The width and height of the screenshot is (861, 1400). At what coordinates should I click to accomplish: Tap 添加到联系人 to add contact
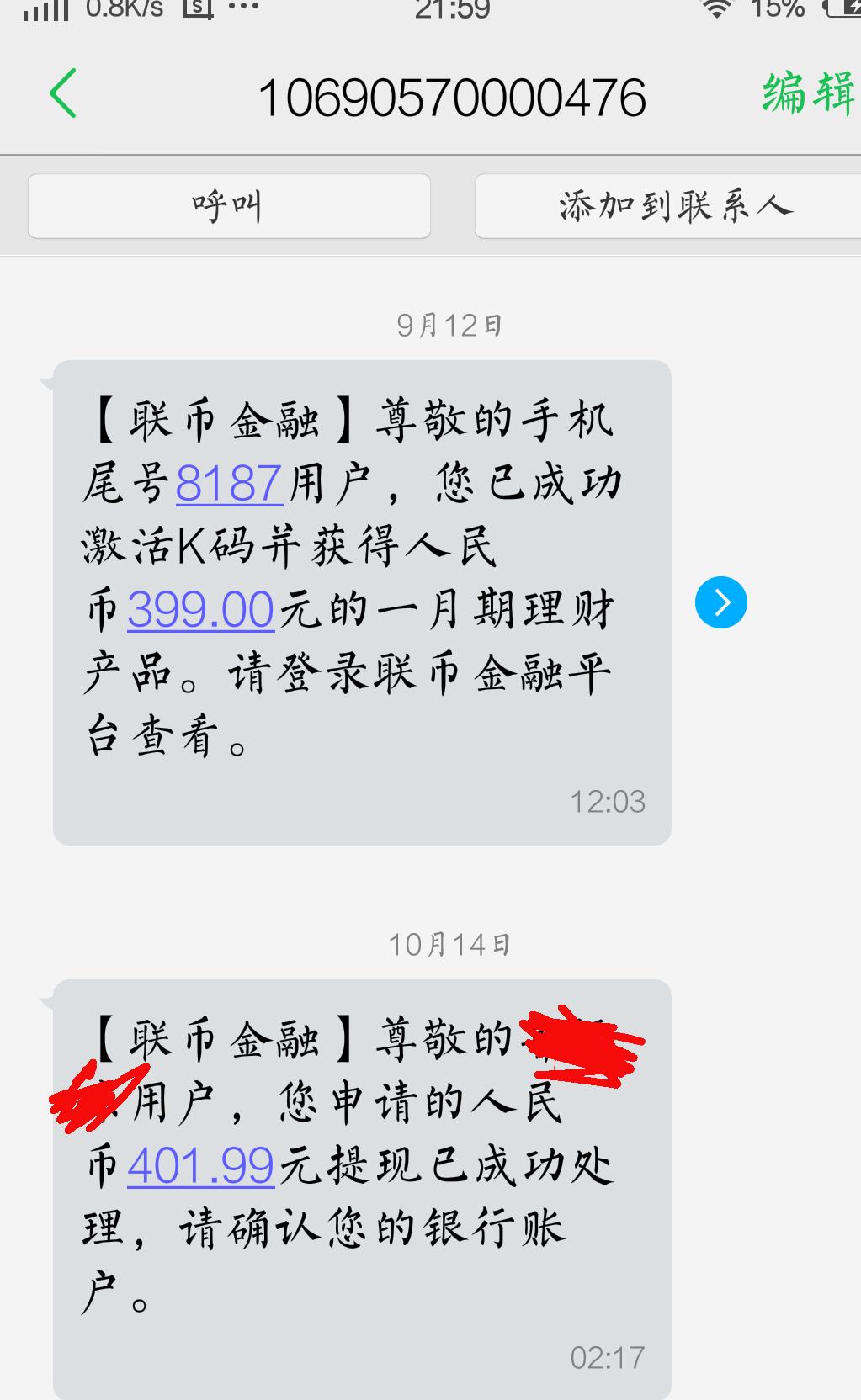[x=675, y=205]
